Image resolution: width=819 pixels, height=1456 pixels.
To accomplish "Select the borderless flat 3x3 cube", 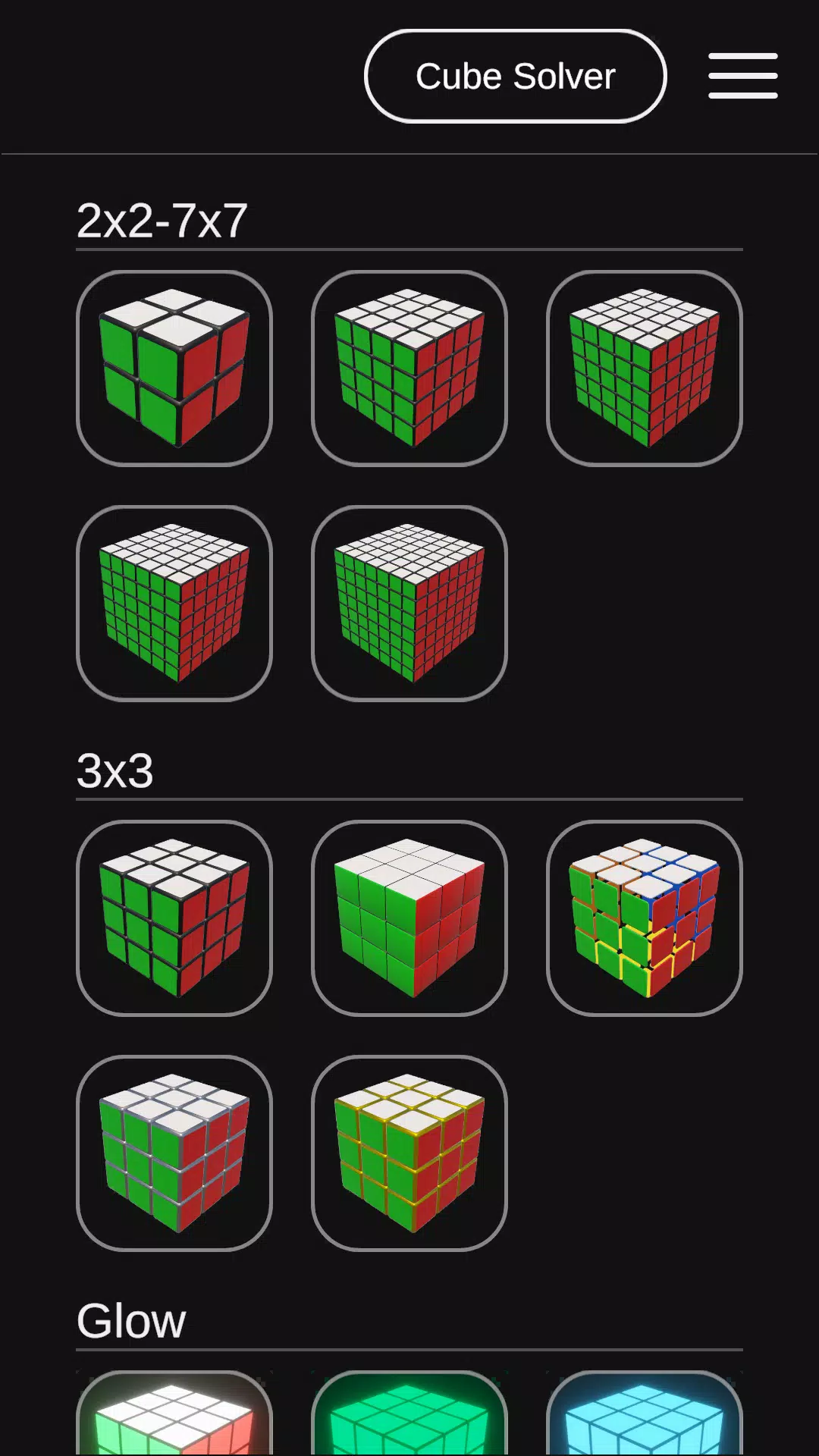I will (x=409, y=918).
